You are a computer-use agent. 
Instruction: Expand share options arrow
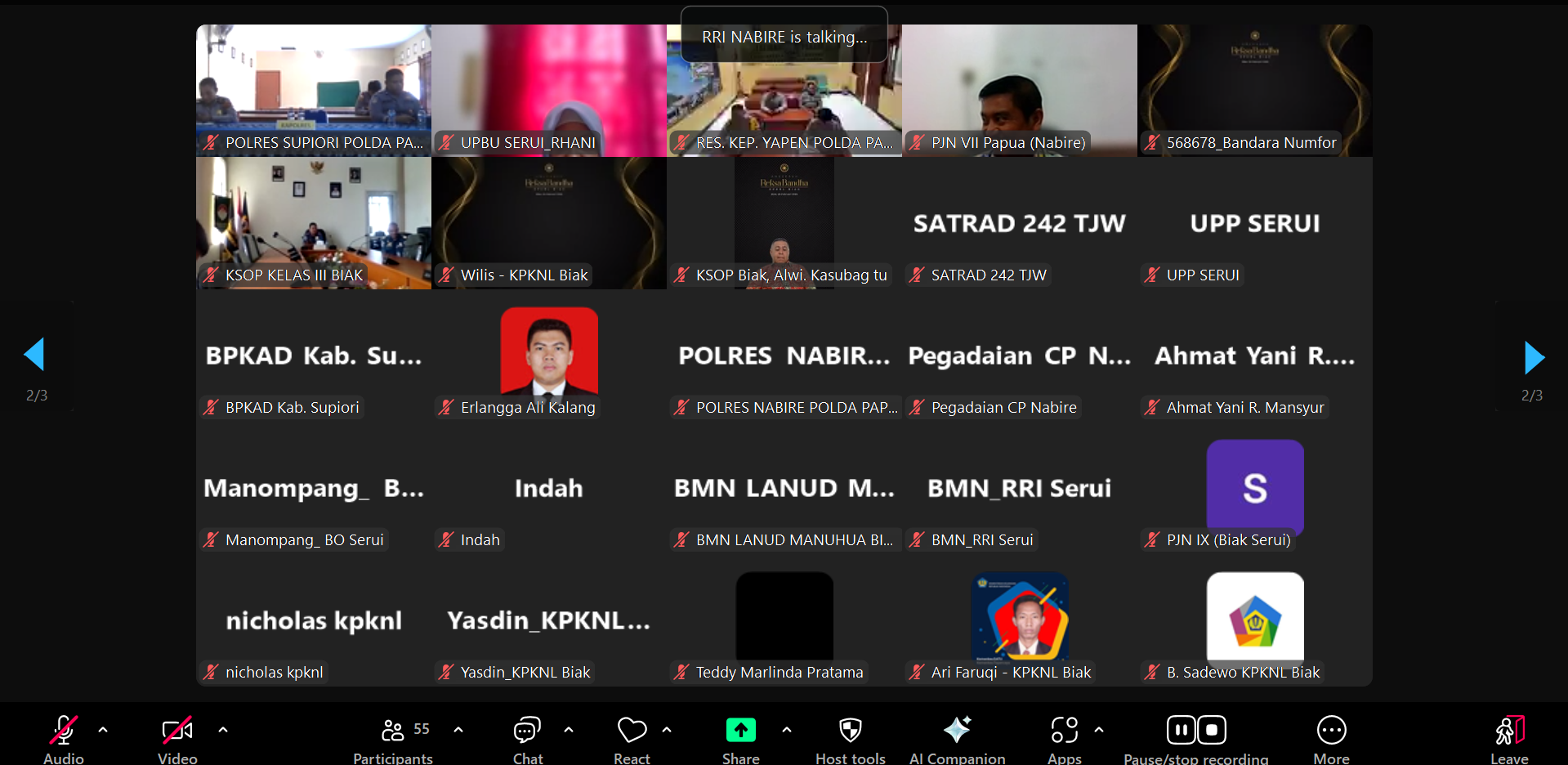(786, 729)
